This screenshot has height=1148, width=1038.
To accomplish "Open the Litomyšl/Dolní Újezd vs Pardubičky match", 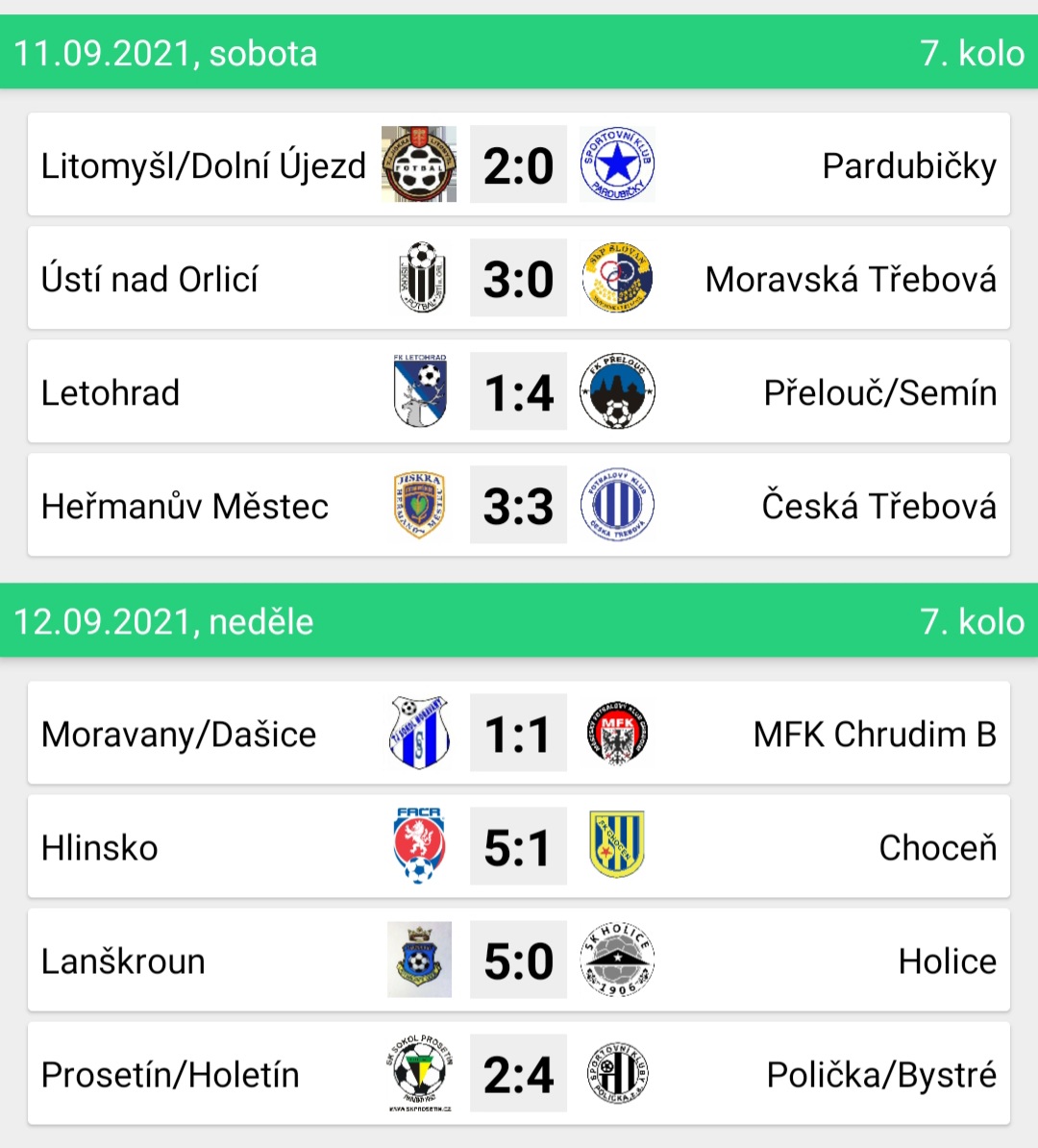I will [x=518, y=165].
